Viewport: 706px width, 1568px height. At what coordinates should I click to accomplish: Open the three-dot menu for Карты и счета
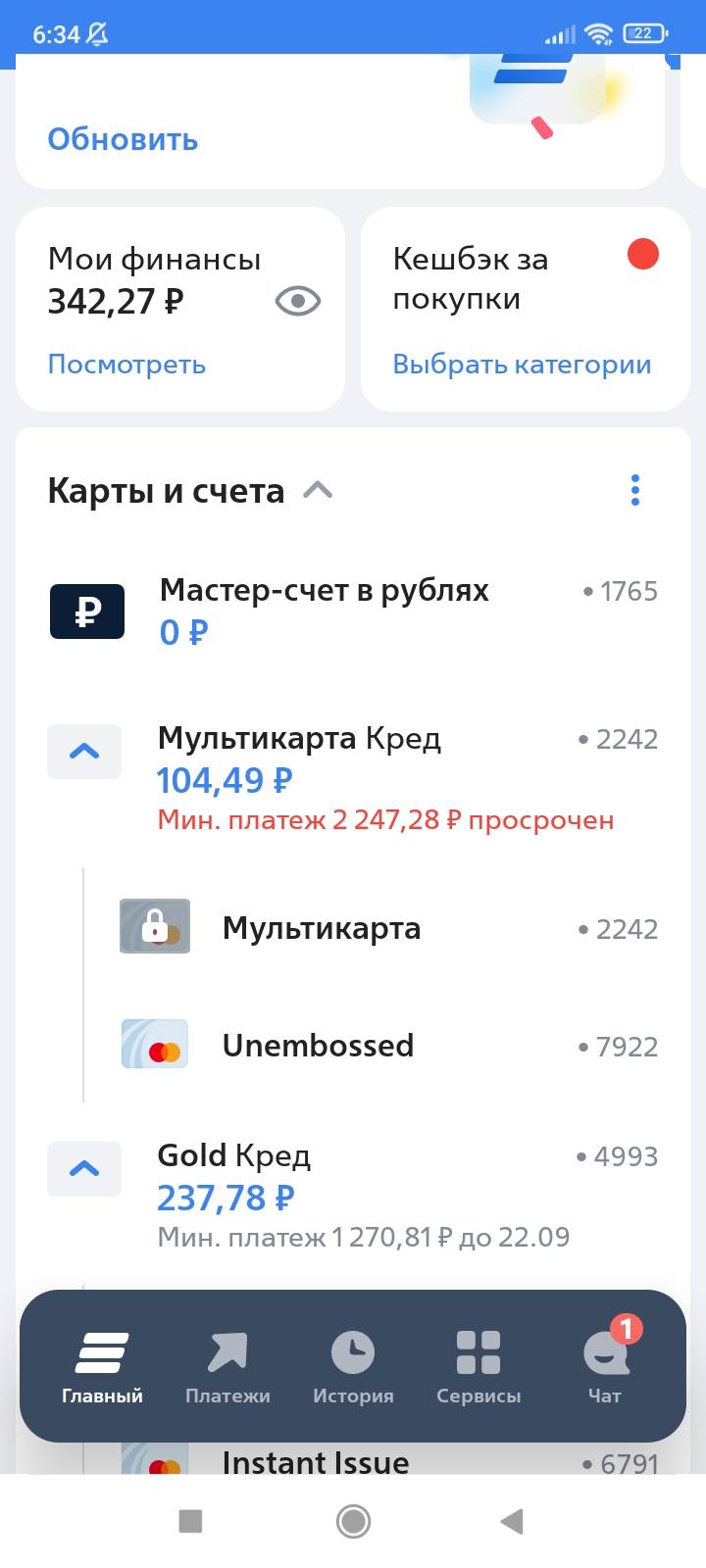click(x=634, y=490)
